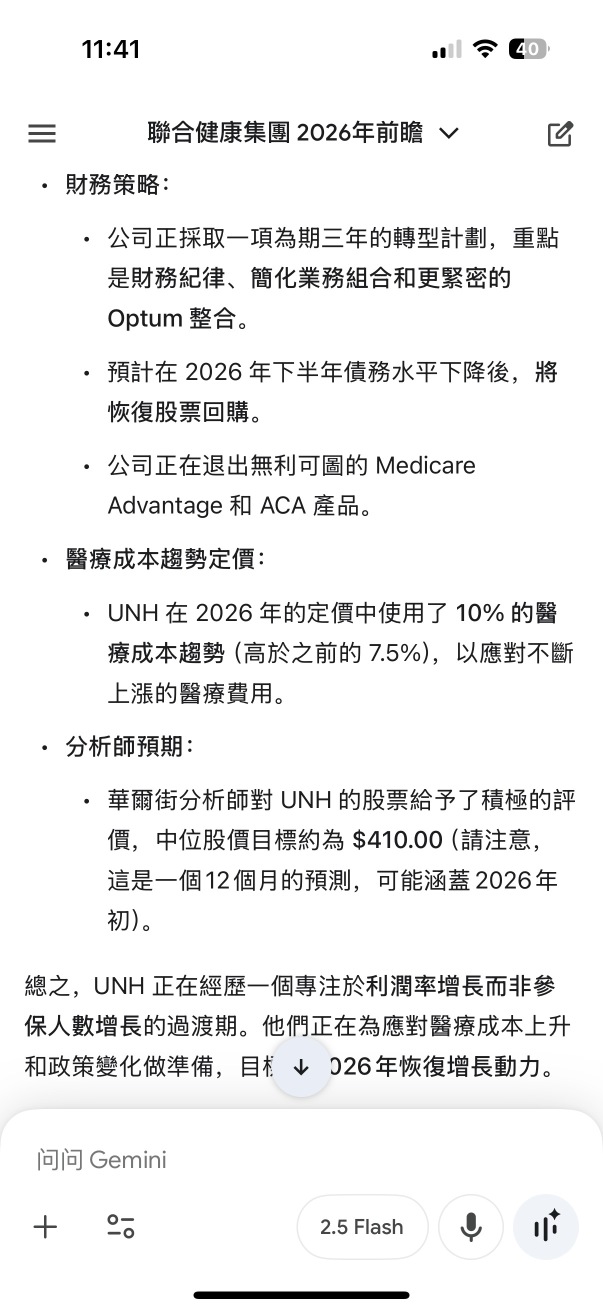603x1311 pixels.
Task: Launch Gemini Live with the sparkle button
Action: point(546,1227)
